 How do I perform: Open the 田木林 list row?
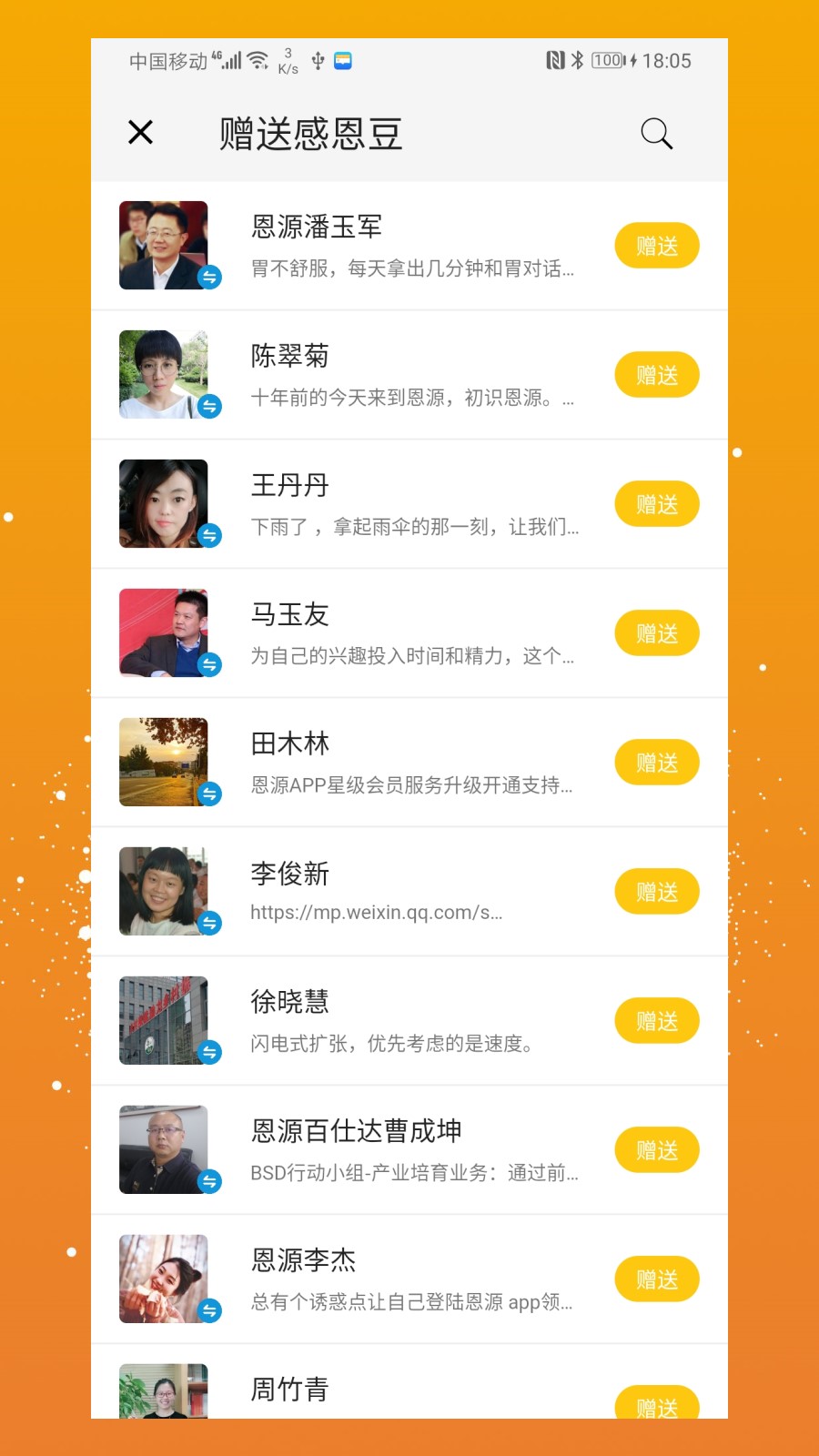(409, 763)
